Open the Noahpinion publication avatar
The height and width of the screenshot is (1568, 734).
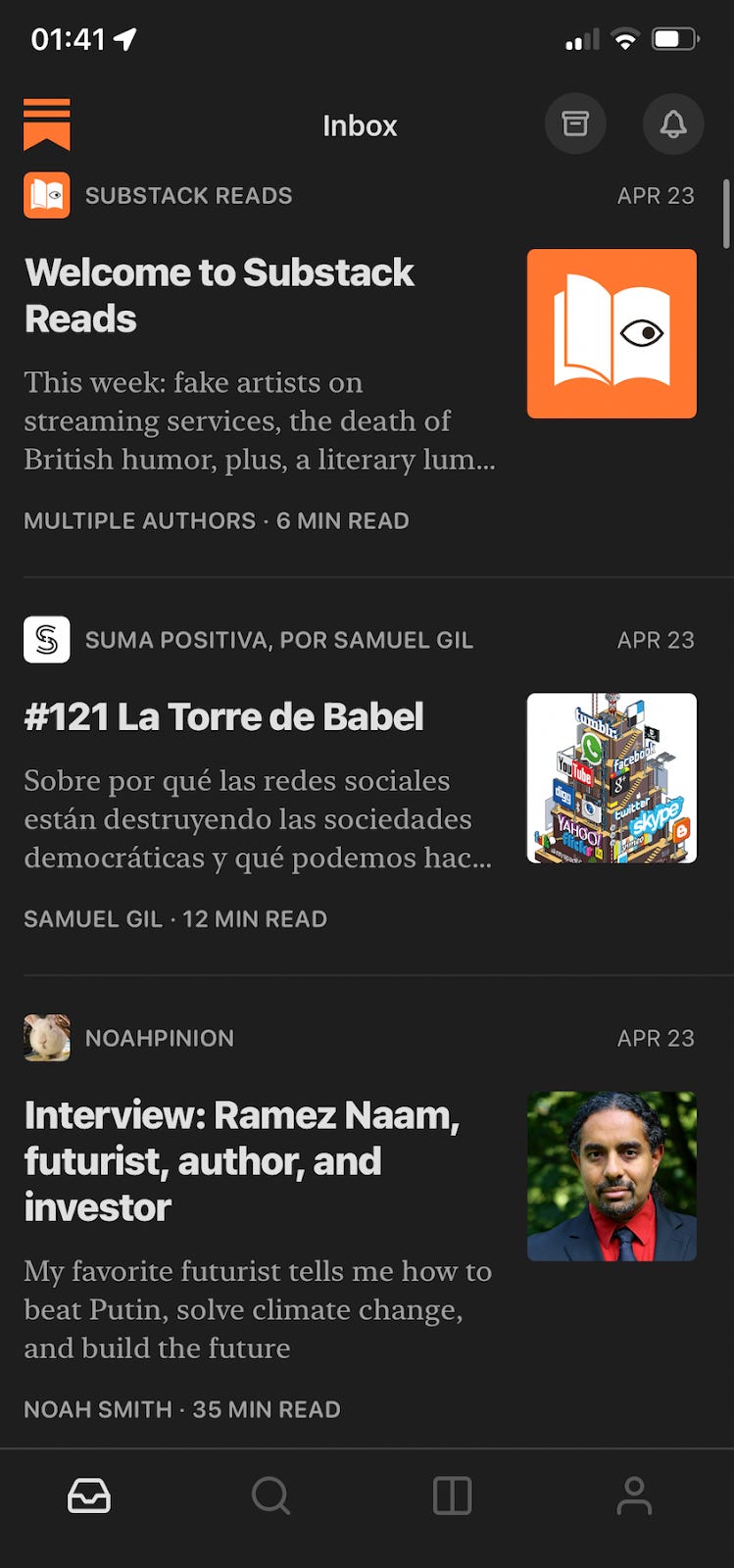coord(47,1038)
